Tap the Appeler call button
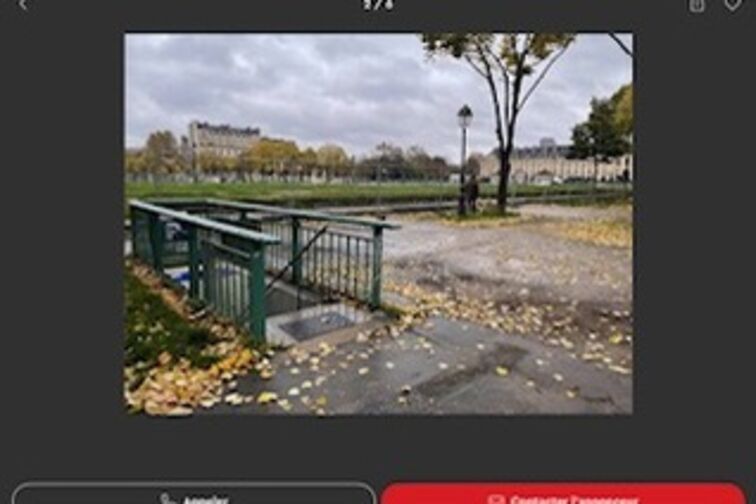 click(194, 495)
